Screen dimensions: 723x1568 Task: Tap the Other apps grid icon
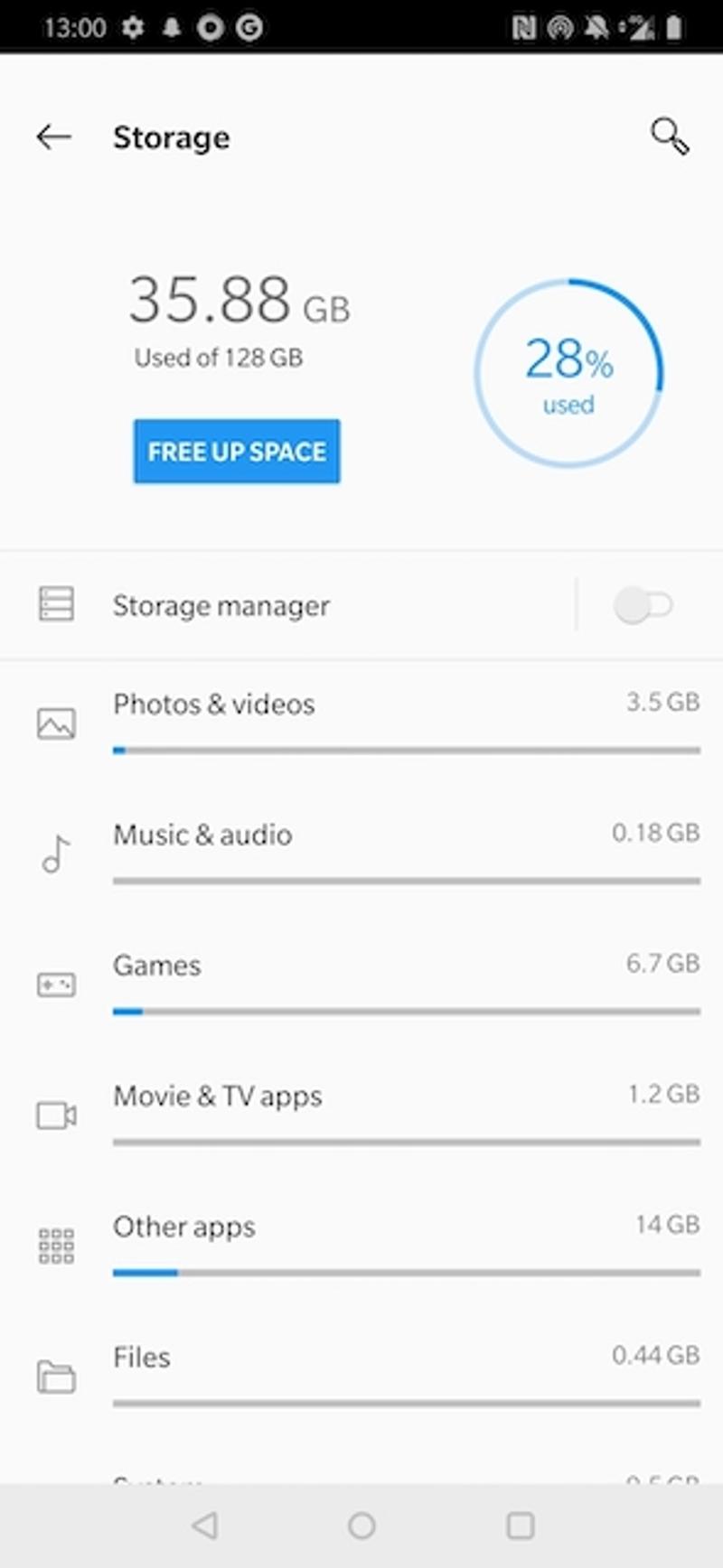56,1246
